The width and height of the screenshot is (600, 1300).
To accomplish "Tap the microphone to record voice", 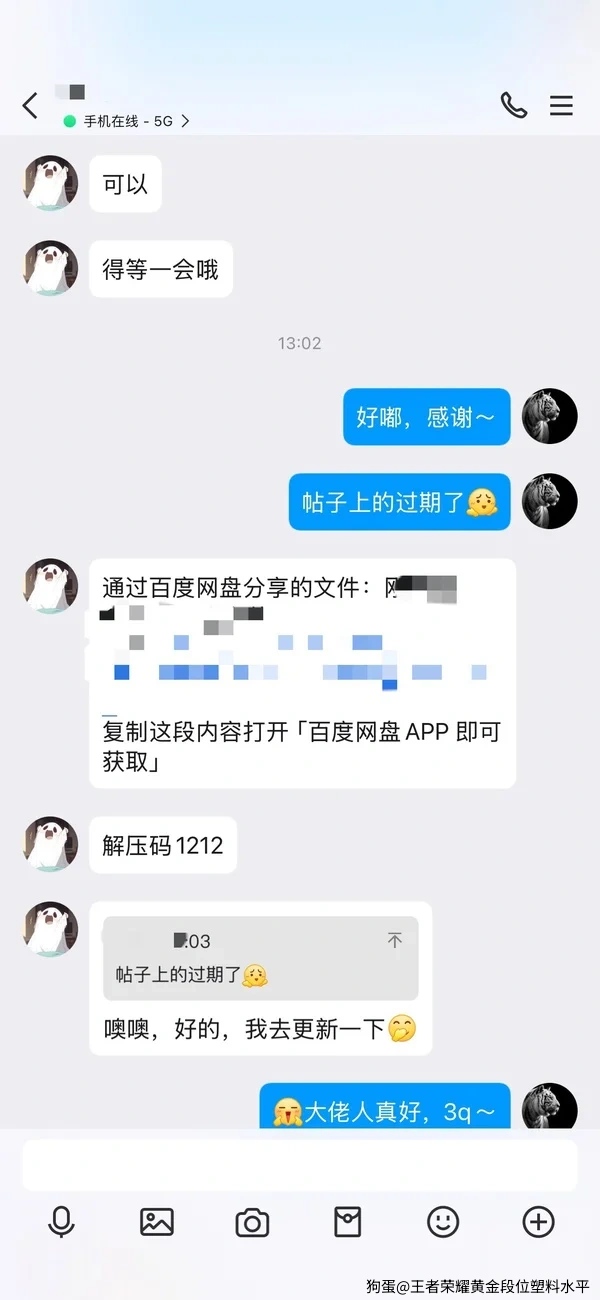I will pyautogui.click(x=61, y=1221).
